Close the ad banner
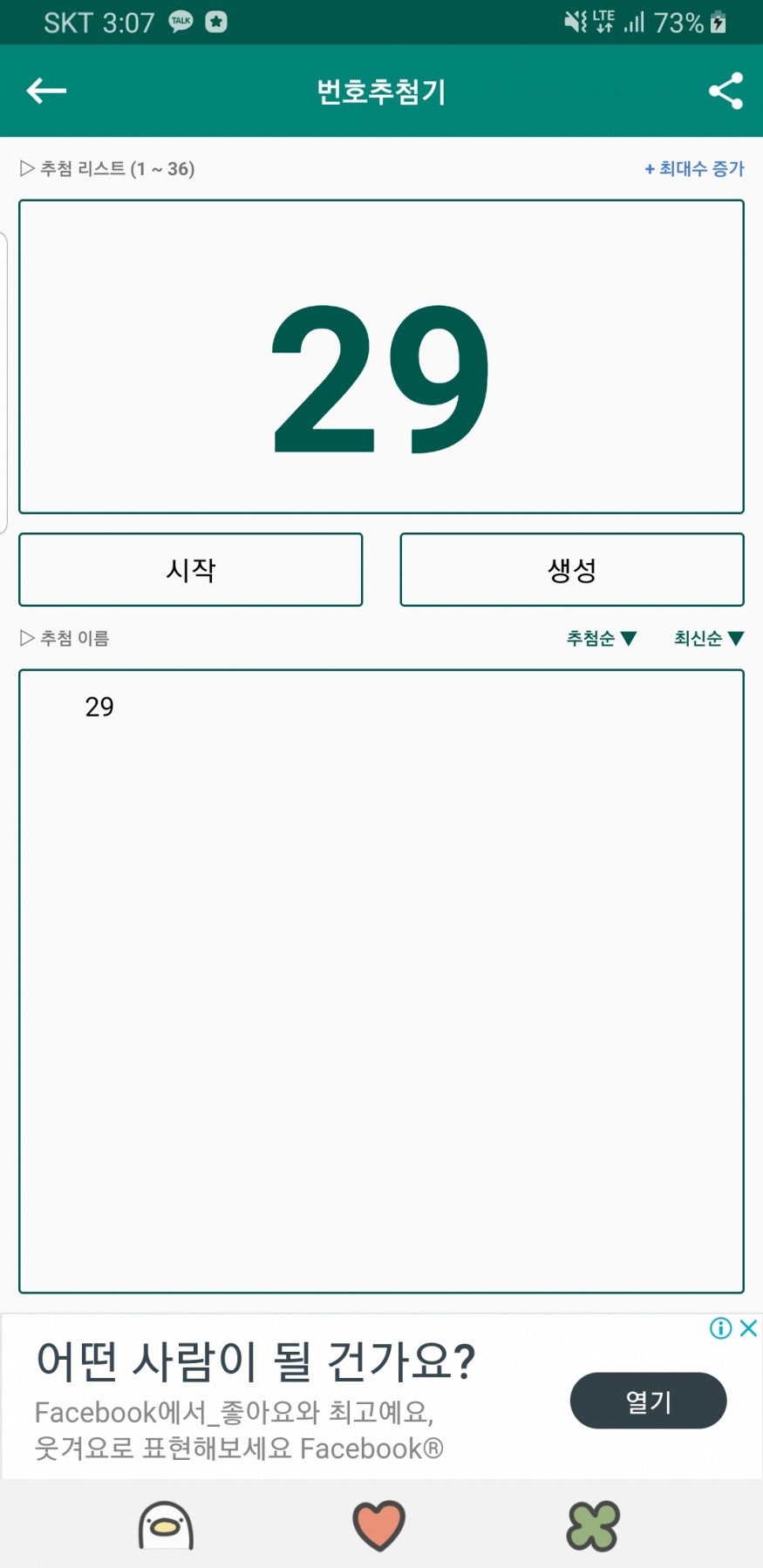The height and width of the screenshot is (1568, 763). pyautogui.click(x=748, y=1328)
